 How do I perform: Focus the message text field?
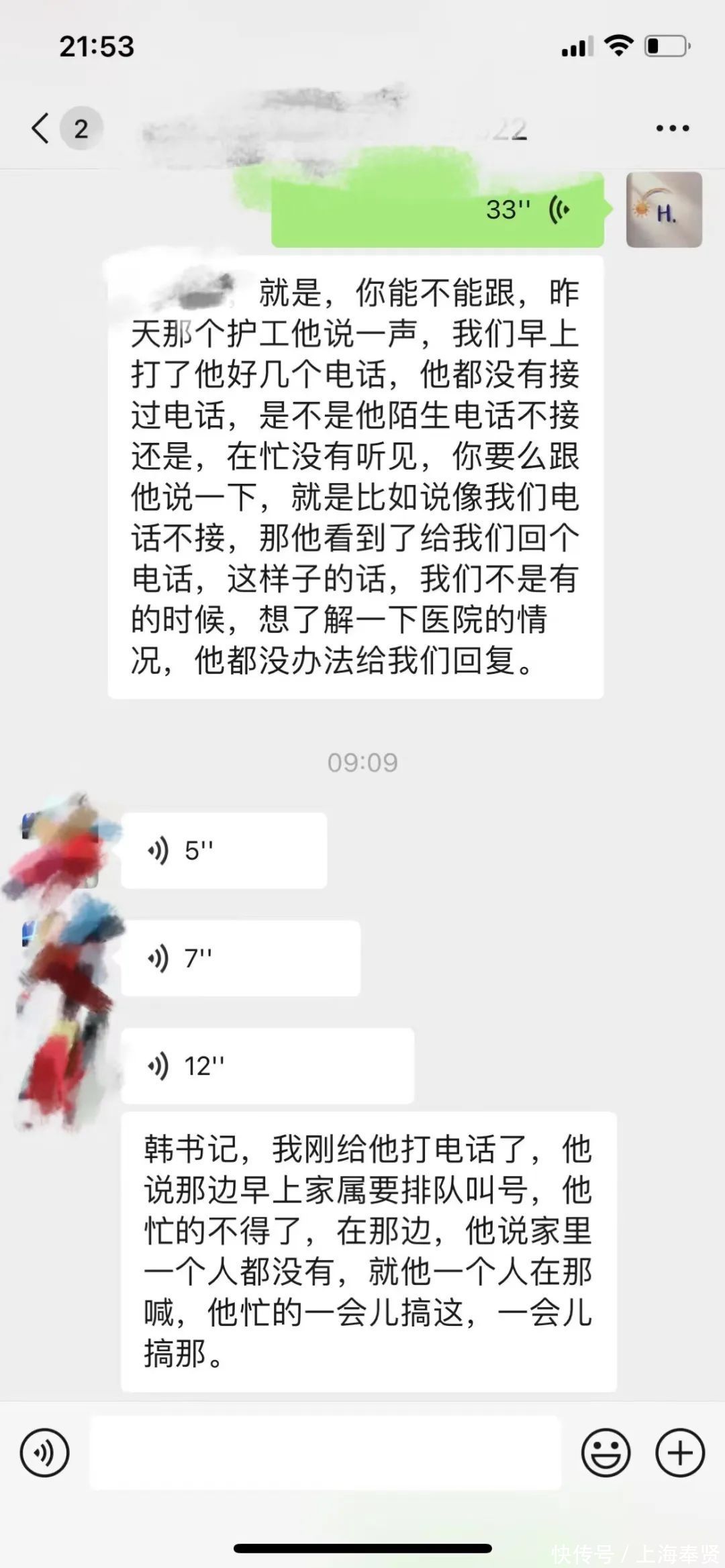[x=326, y=1453]
